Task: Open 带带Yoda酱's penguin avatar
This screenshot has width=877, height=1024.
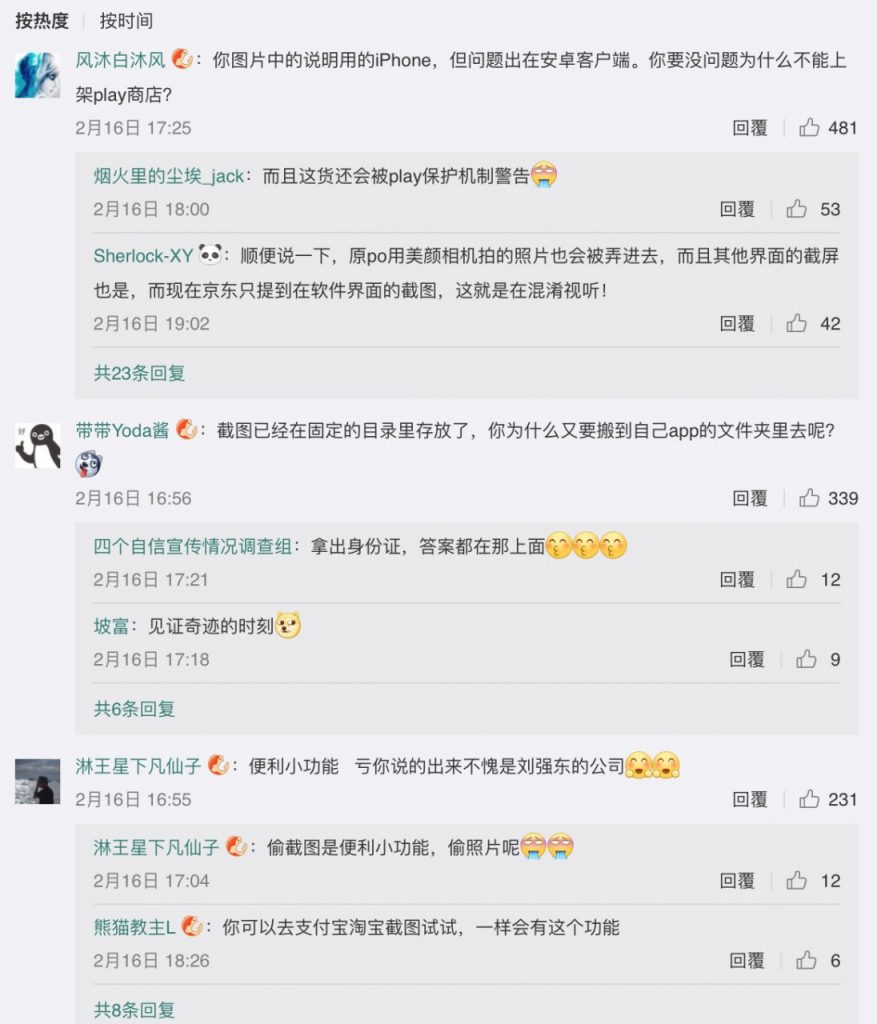Action: click(38, 445)
